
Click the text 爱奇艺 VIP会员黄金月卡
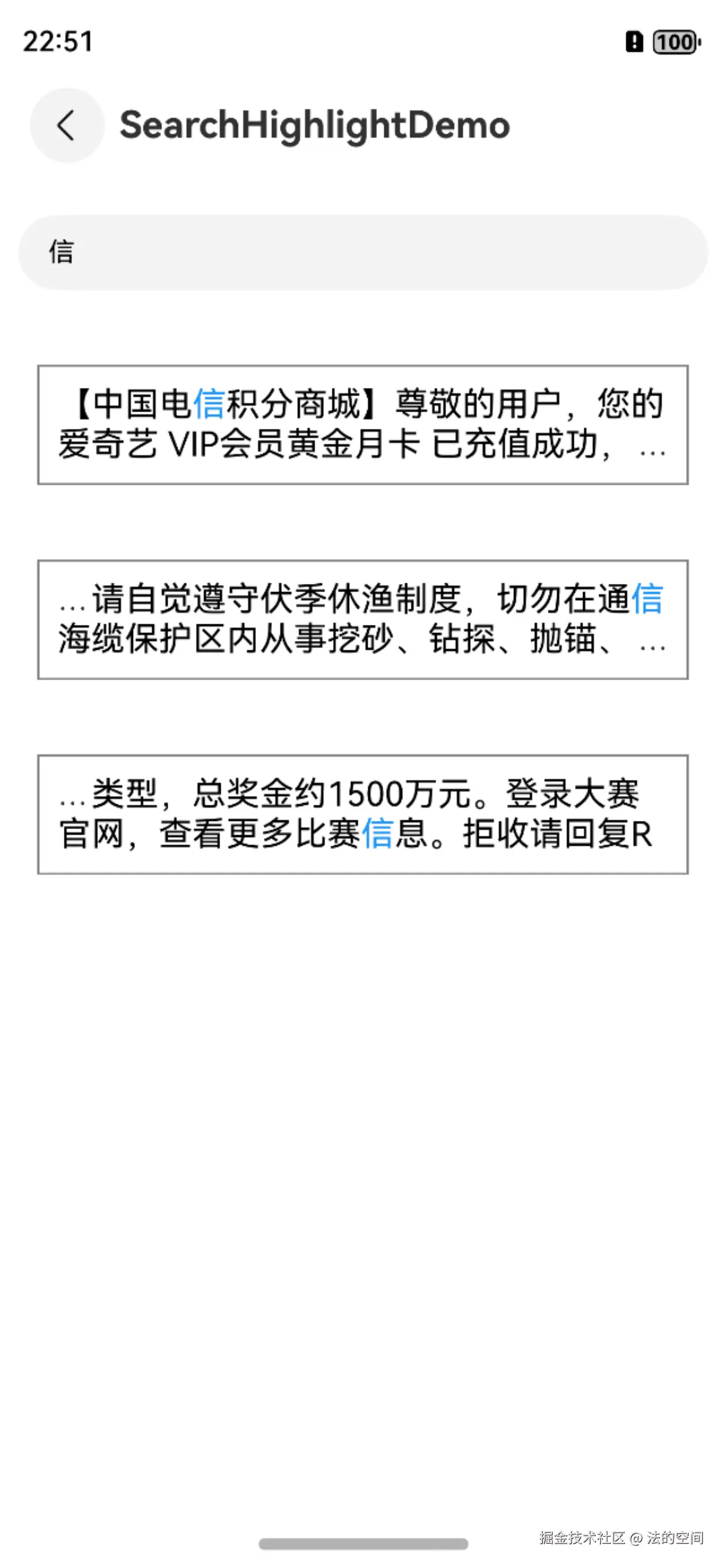[243, 446]
